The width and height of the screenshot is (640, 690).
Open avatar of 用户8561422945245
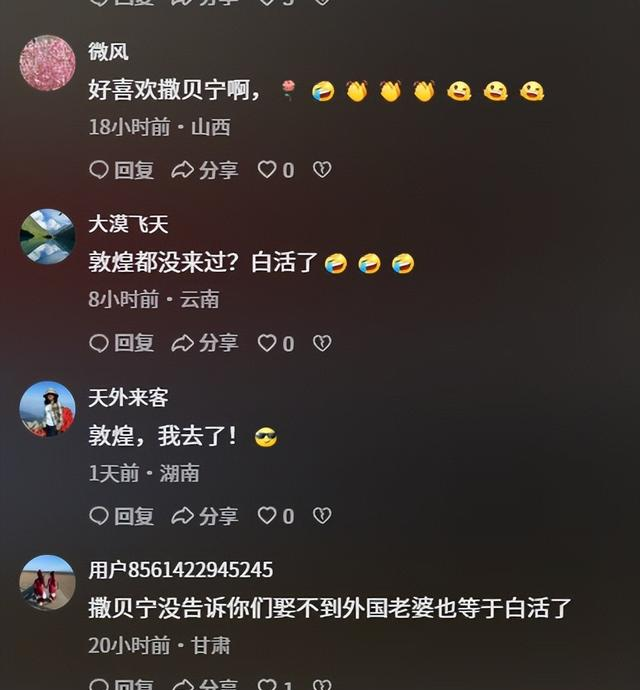tap(47, 582)
